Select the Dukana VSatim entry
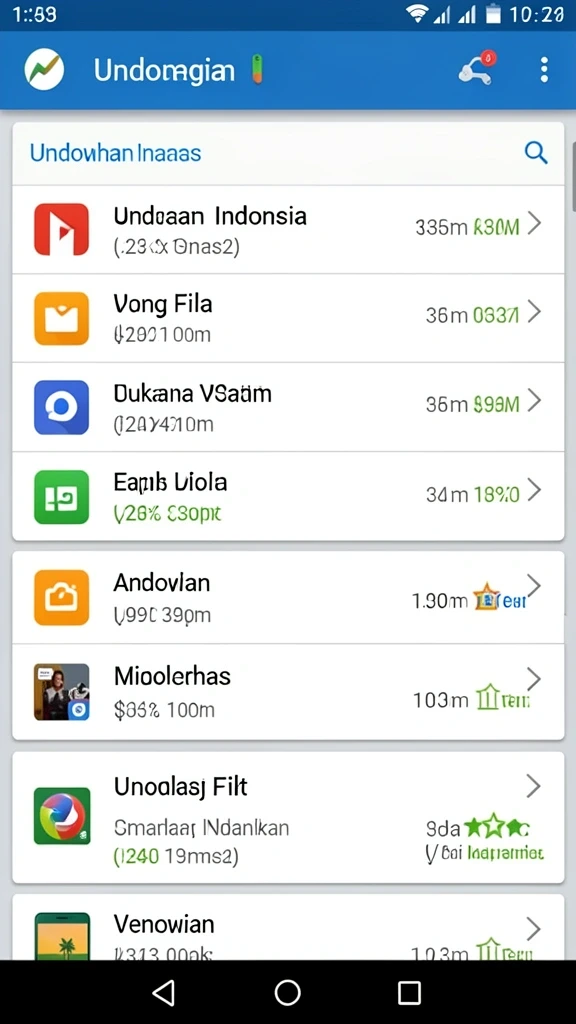576x1024 pixels. (288, 407)
